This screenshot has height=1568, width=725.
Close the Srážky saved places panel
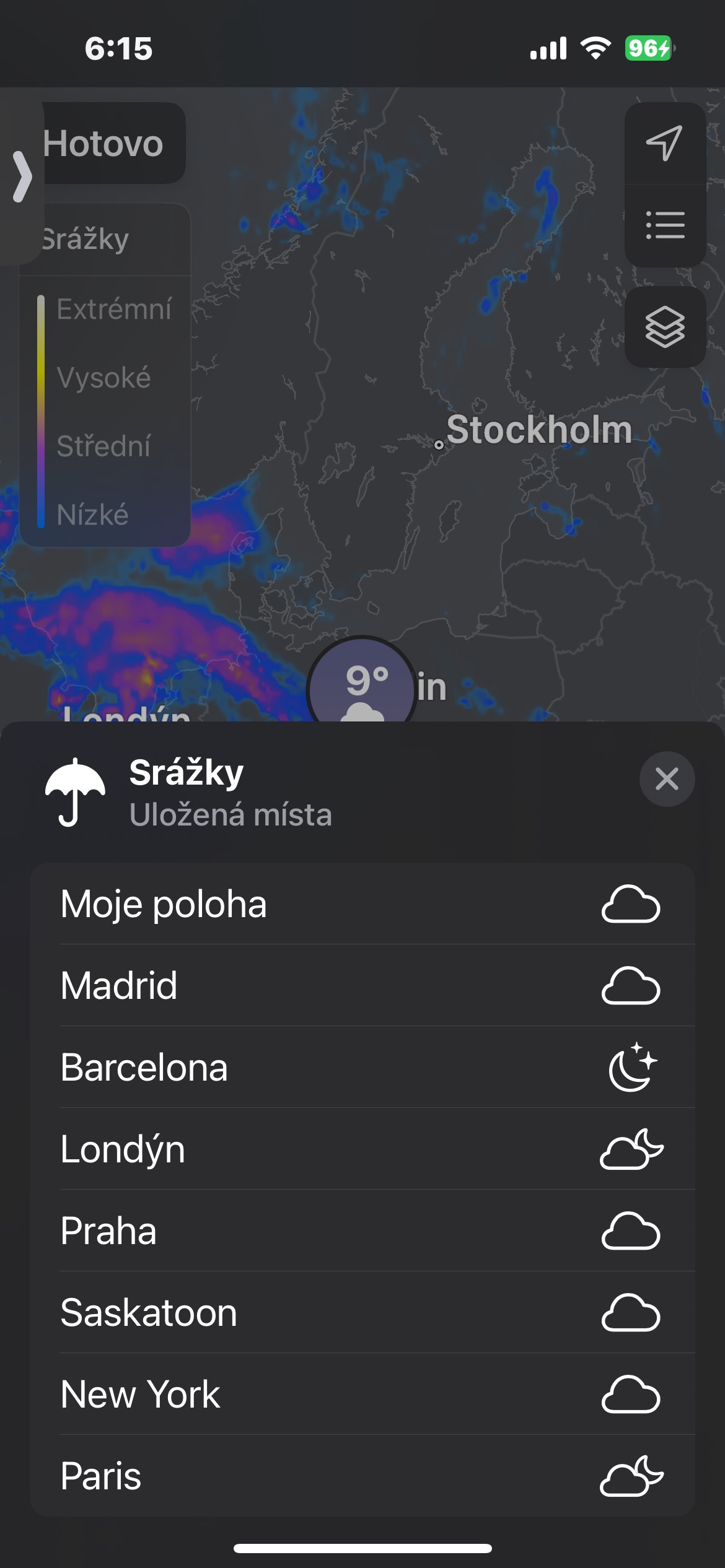coord(667,779)
